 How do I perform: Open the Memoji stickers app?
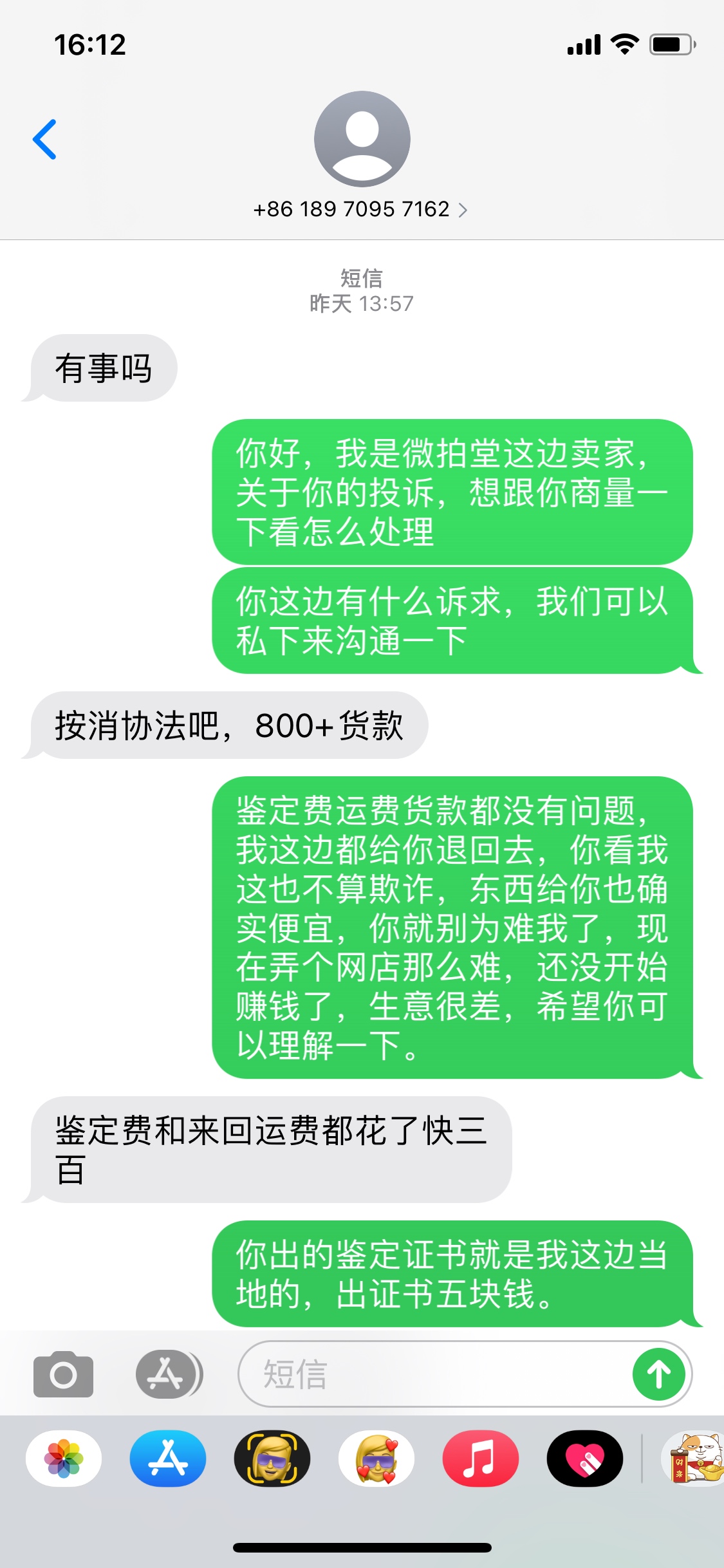pyautogui.click(x=376, y=1459)
